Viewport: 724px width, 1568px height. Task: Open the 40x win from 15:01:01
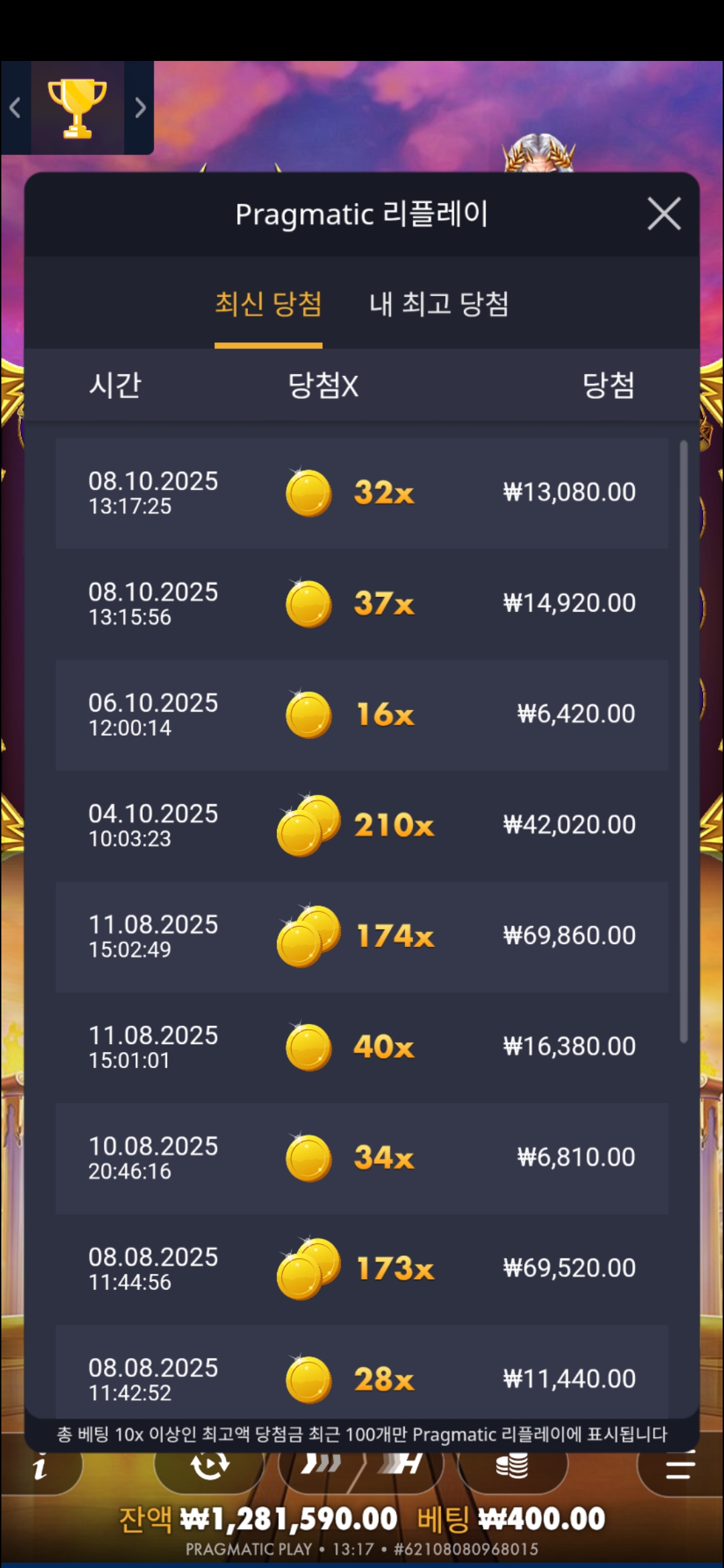click(361, 1047)
